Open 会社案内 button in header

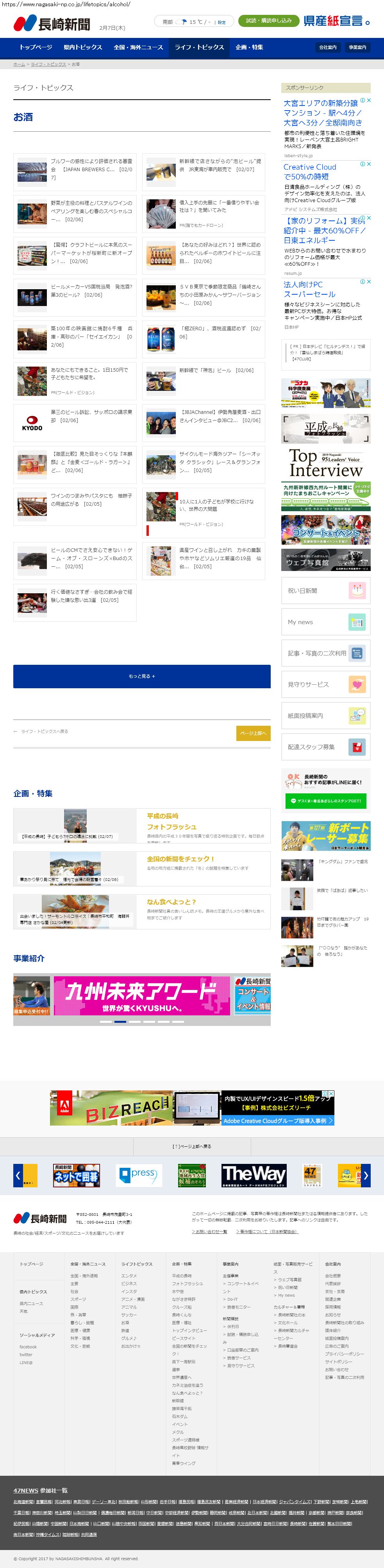[327, 47]
